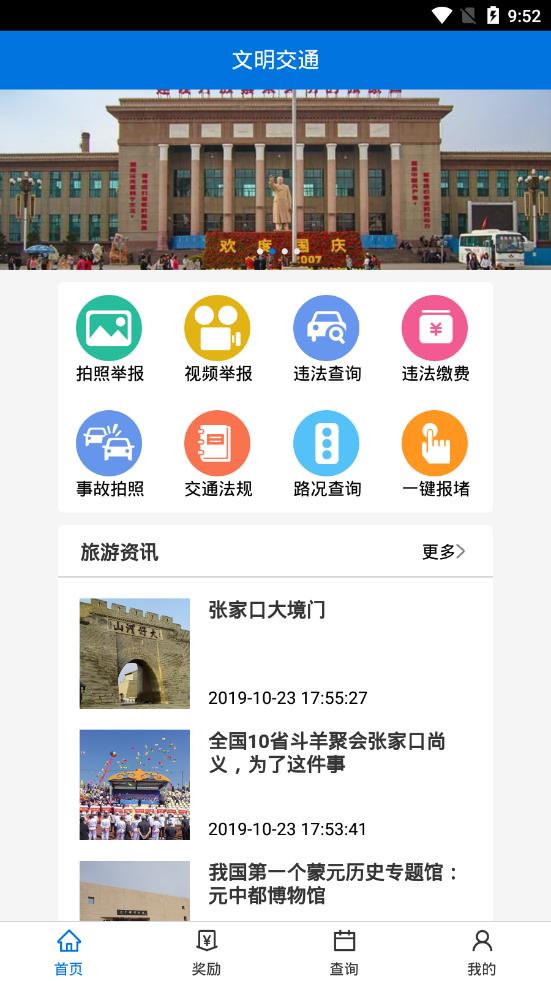Screen dimensions: 551x981
Task: Open article about 全国10省斗羊聚会
Action: click(x=275, y=785)
